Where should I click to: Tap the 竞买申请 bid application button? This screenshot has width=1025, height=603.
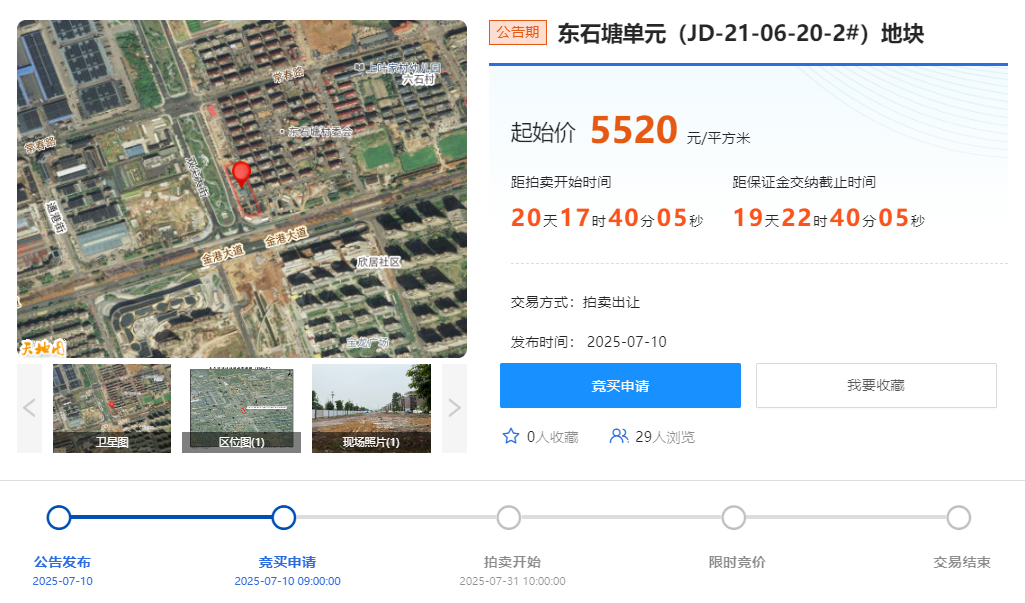(x=620, y=385)
